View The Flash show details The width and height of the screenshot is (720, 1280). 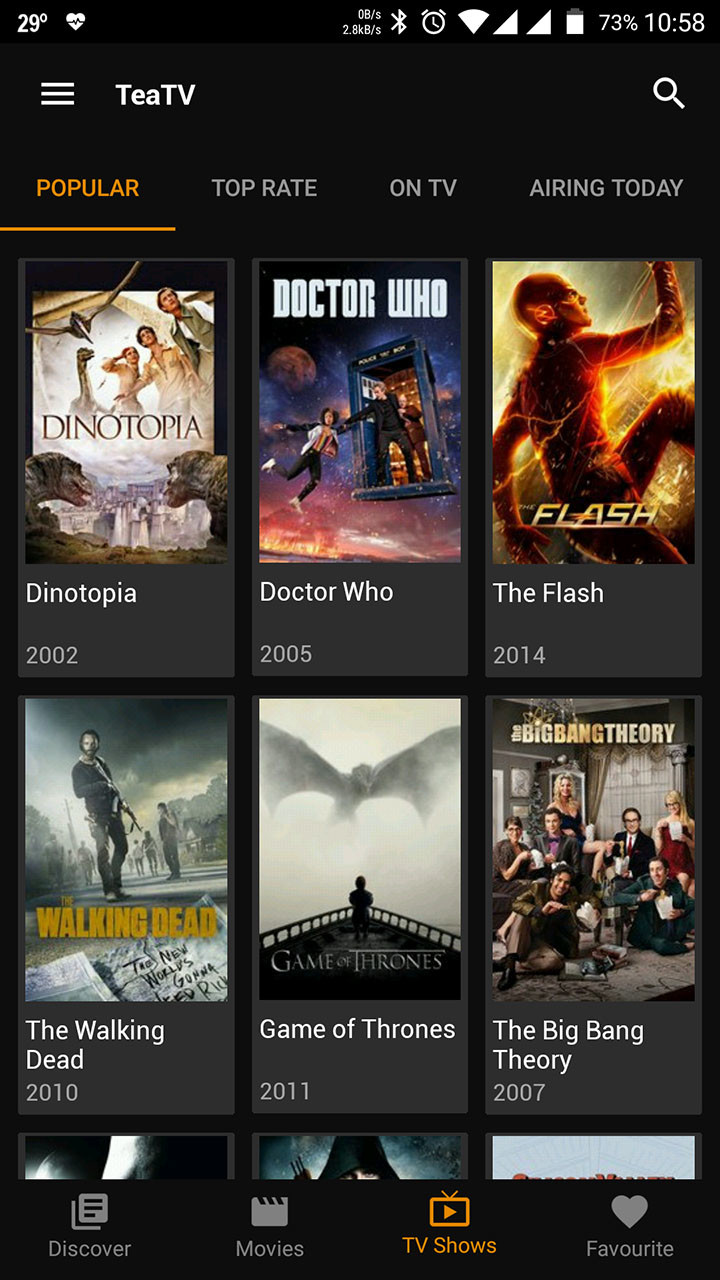point(593,467)
